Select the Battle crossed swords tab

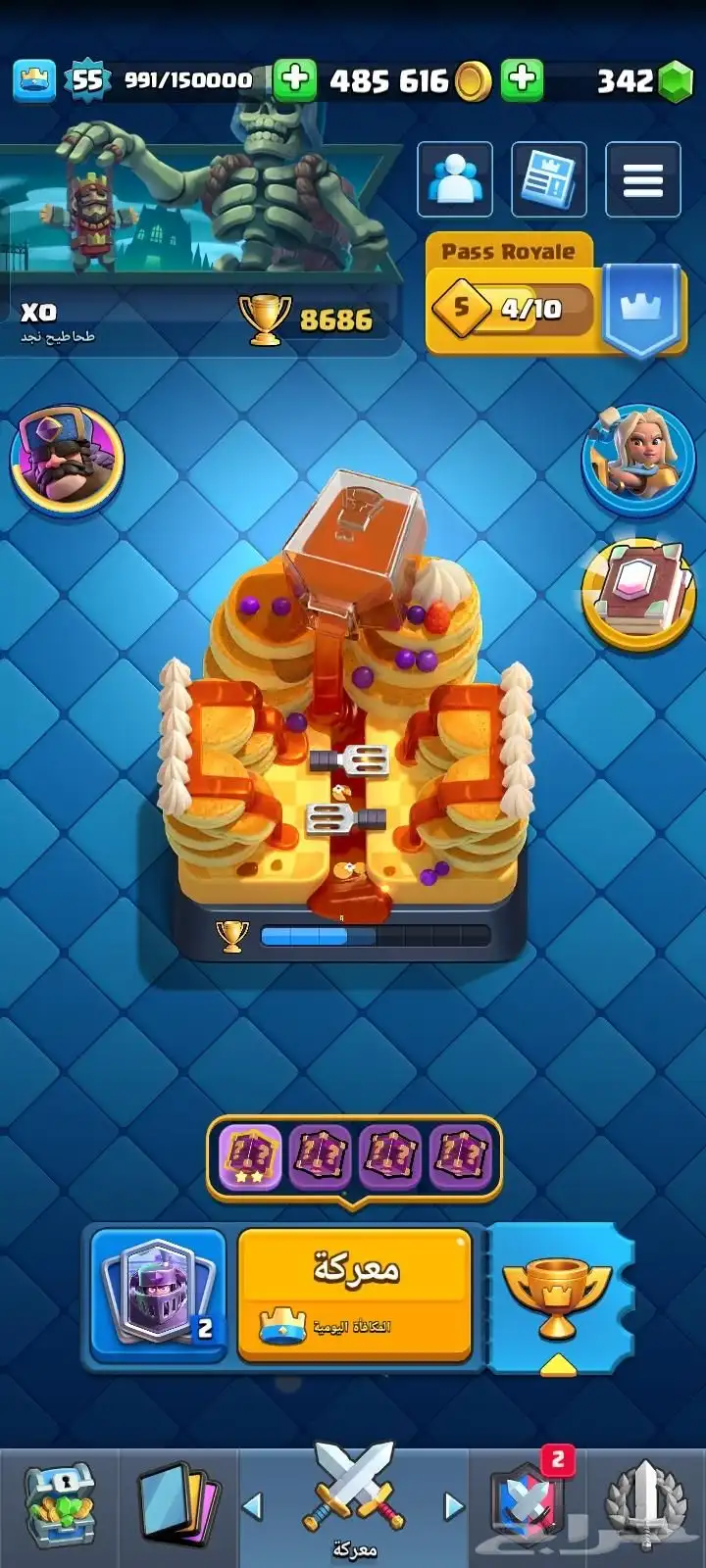pos(354,1499)
